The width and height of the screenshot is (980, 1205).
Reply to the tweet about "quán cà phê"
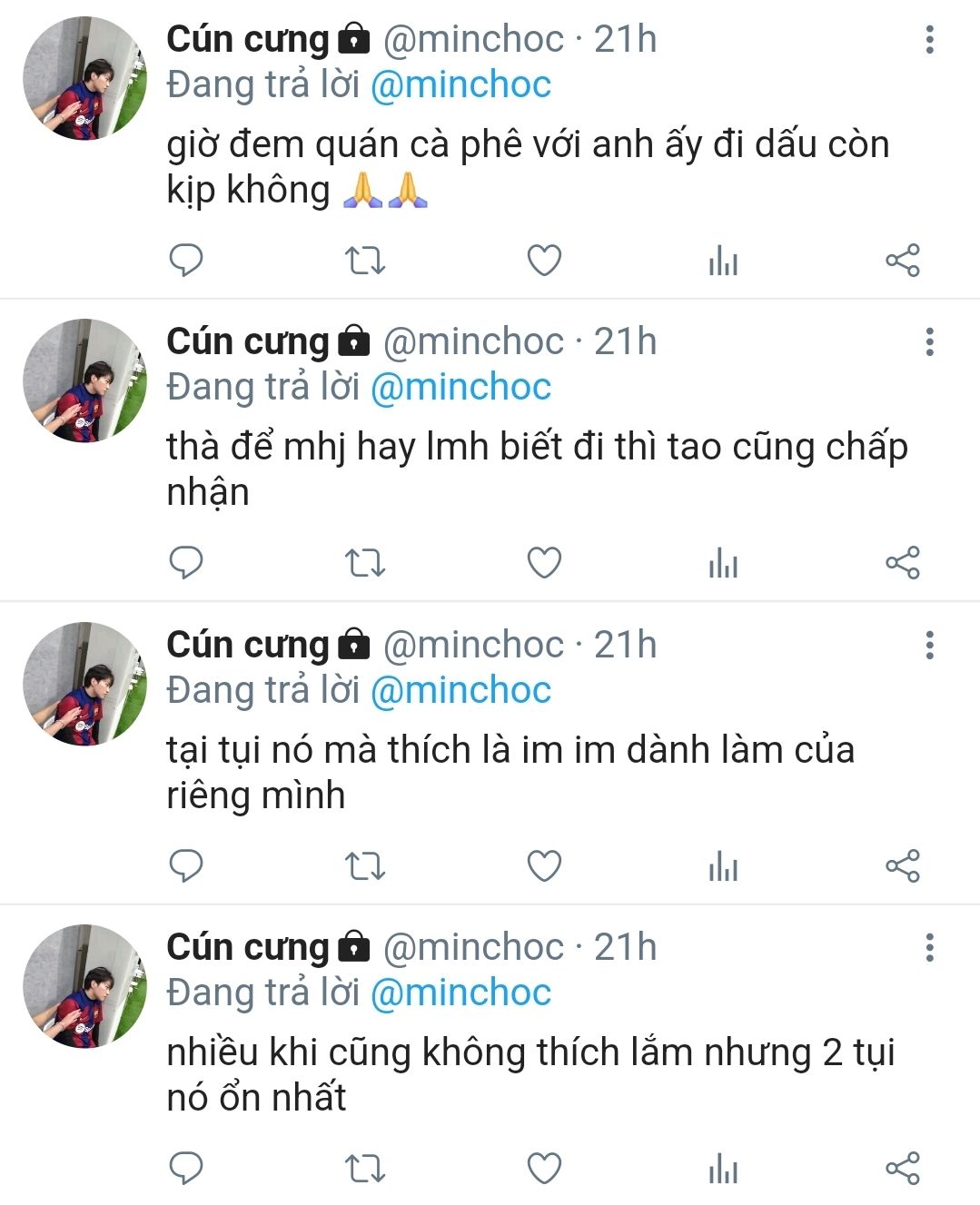(x=186, y=261)
